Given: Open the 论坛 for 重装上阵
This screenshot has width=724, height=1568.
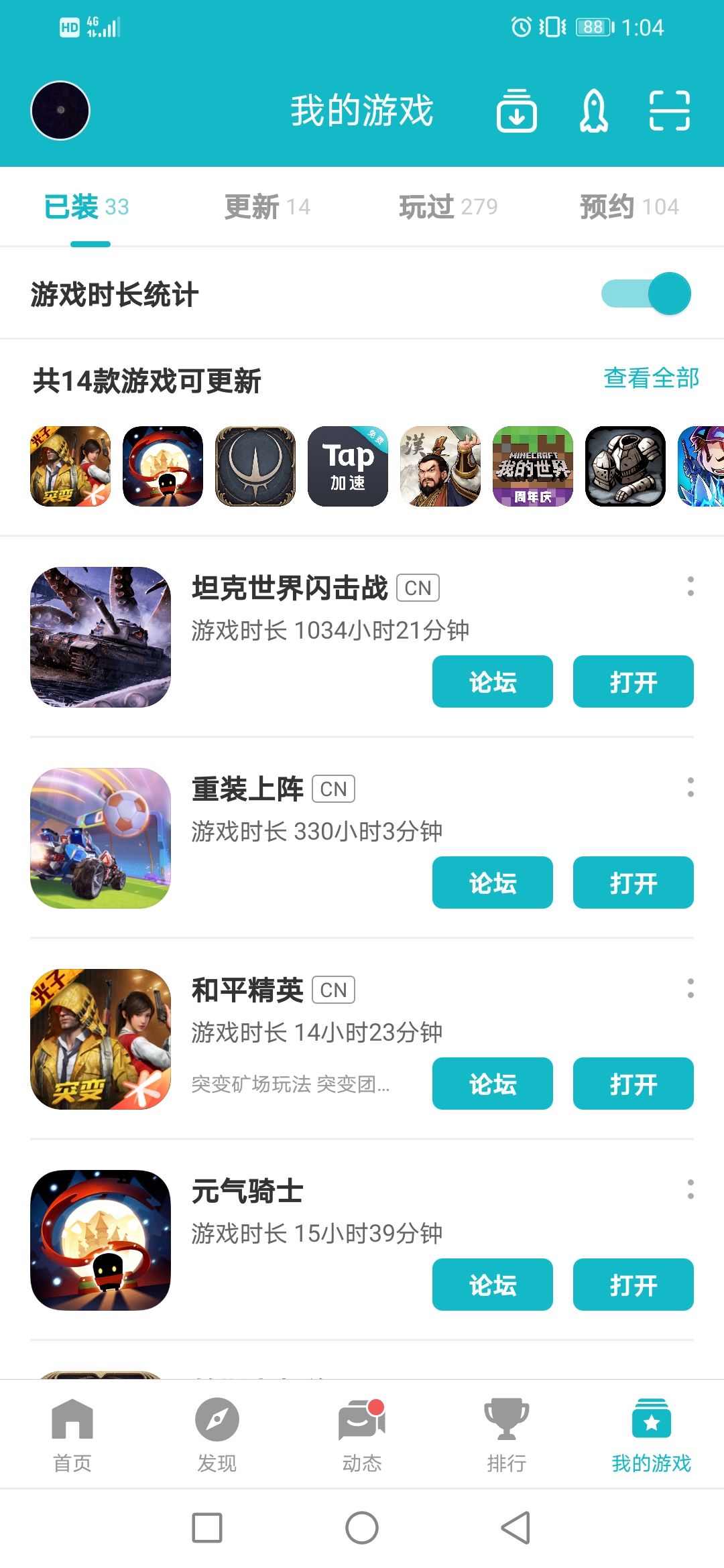Looking at the screenshot, I should (x=492, y=883).
